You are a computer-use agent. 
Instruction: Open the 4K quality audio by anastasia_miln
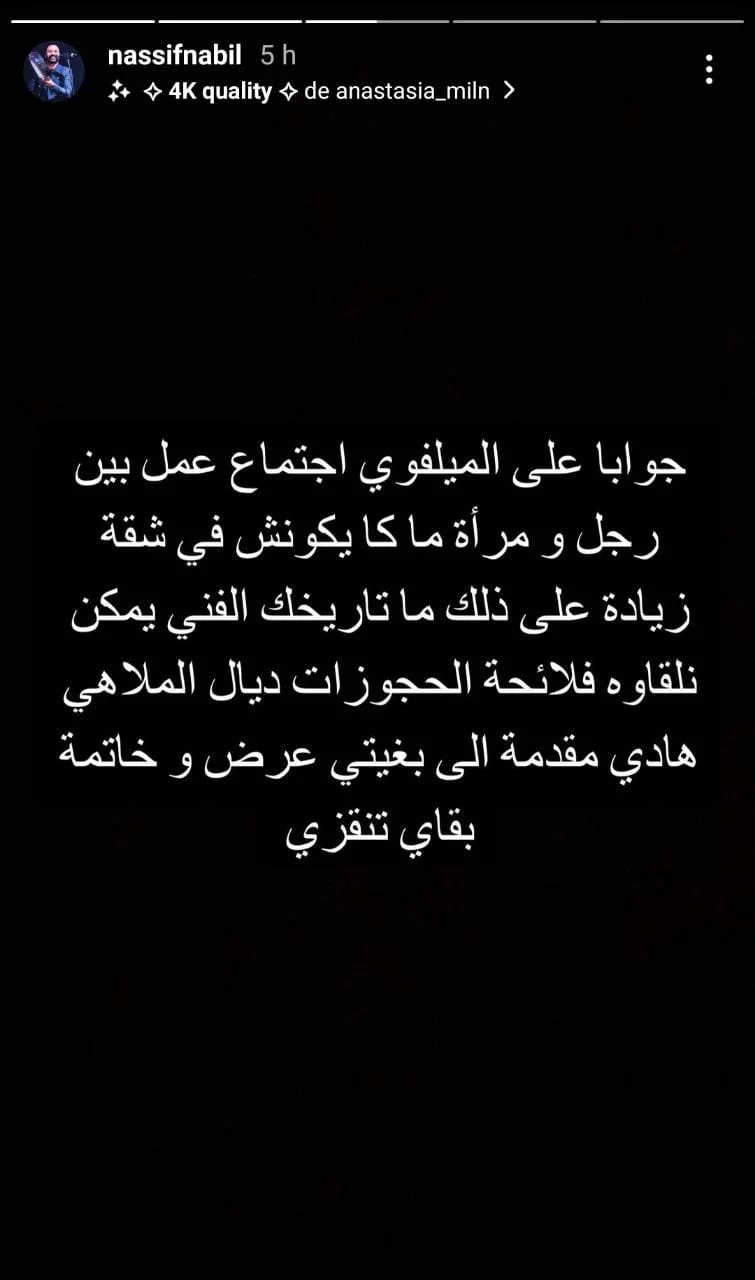[x=312, y=91]
